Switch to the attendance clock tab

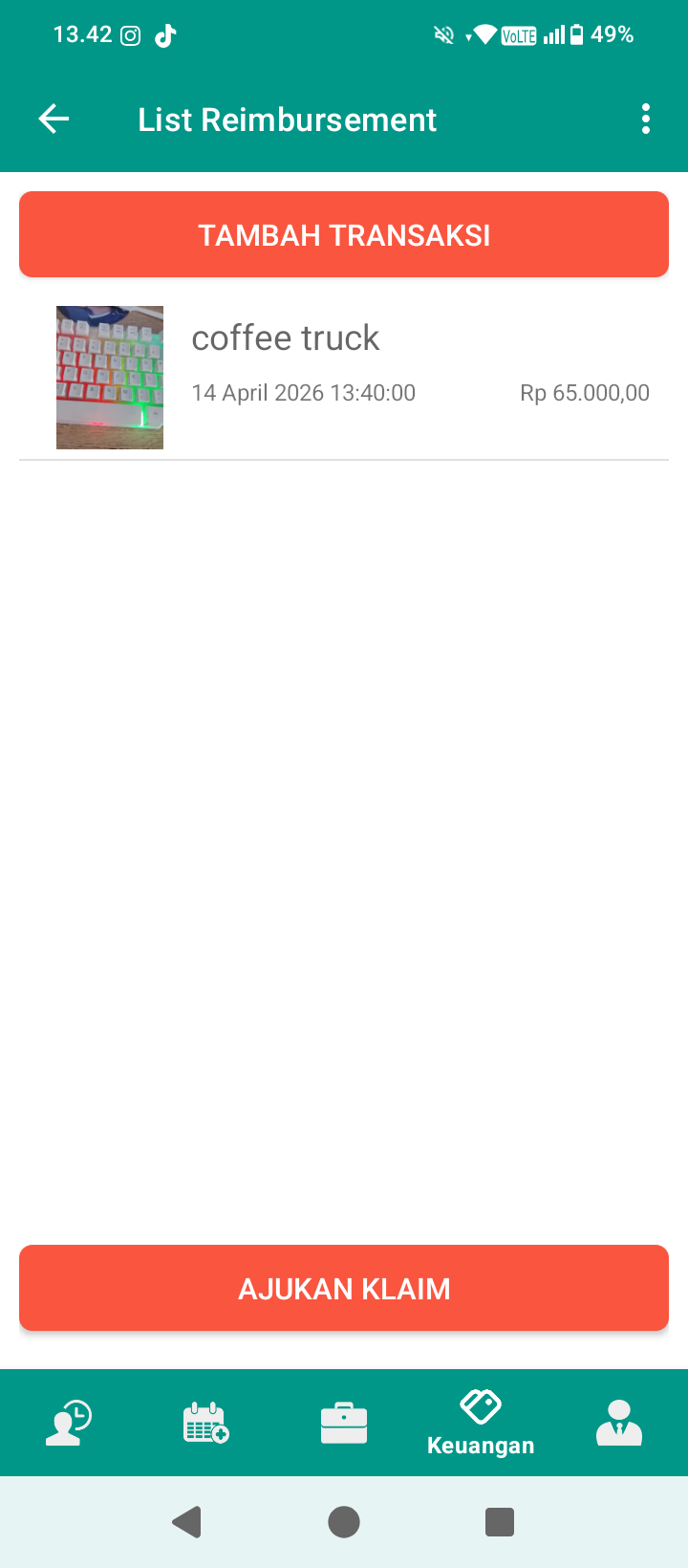click(x=69, y=1423)
